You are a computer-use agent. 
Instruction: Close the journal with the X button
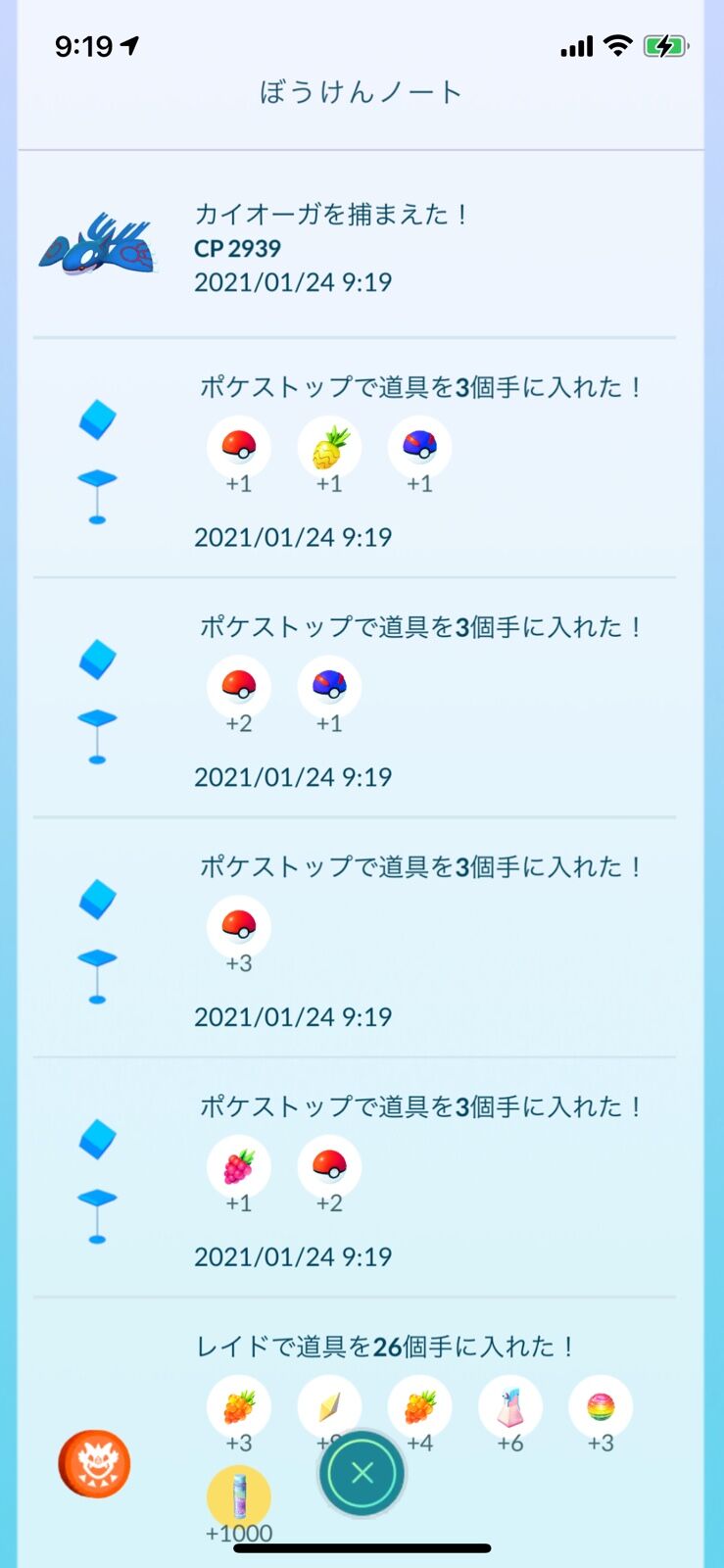point(362,1472)
